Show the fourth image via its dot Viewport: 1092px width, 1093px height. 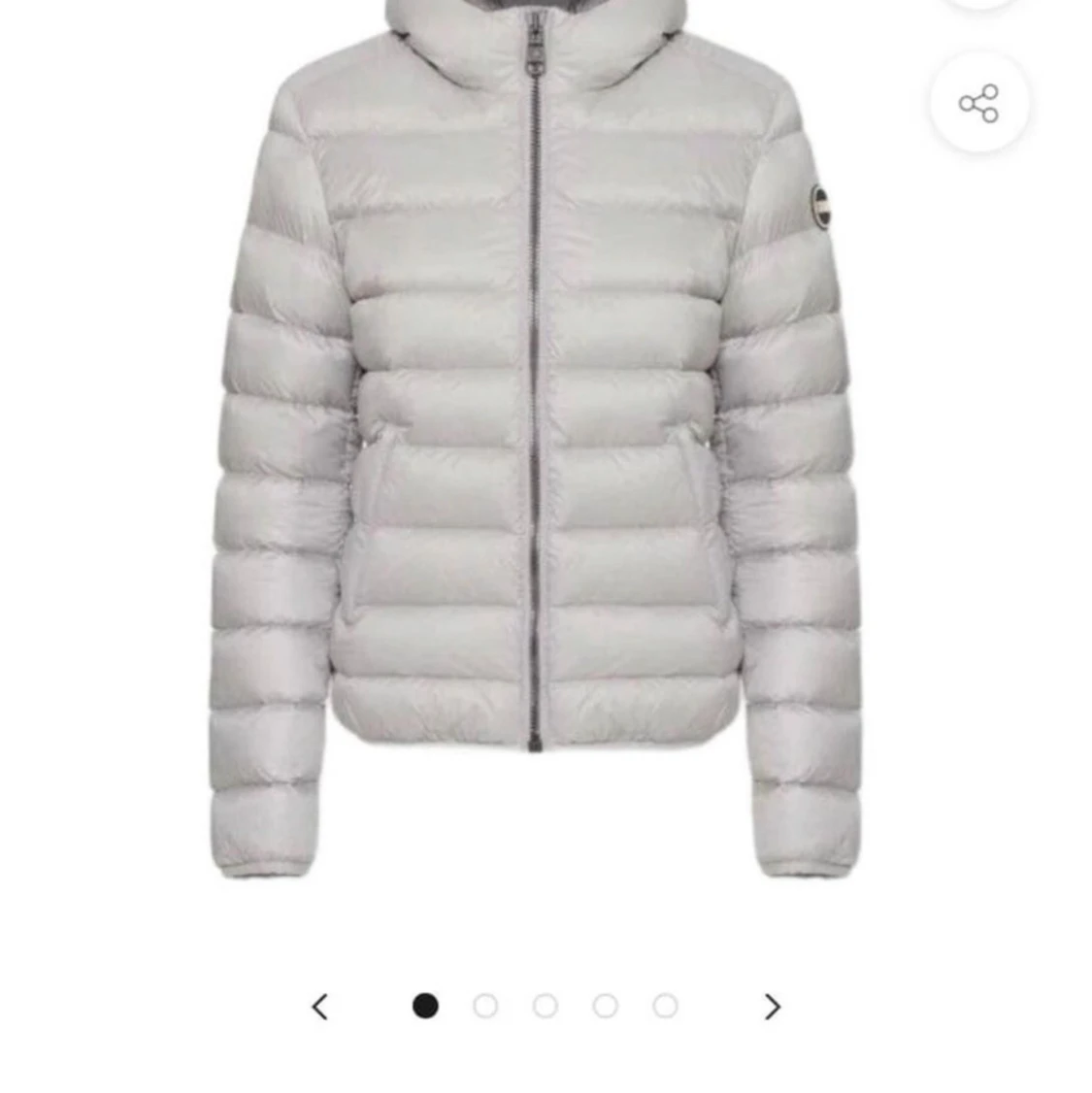pyautogui.click(x=606, y=1006)
